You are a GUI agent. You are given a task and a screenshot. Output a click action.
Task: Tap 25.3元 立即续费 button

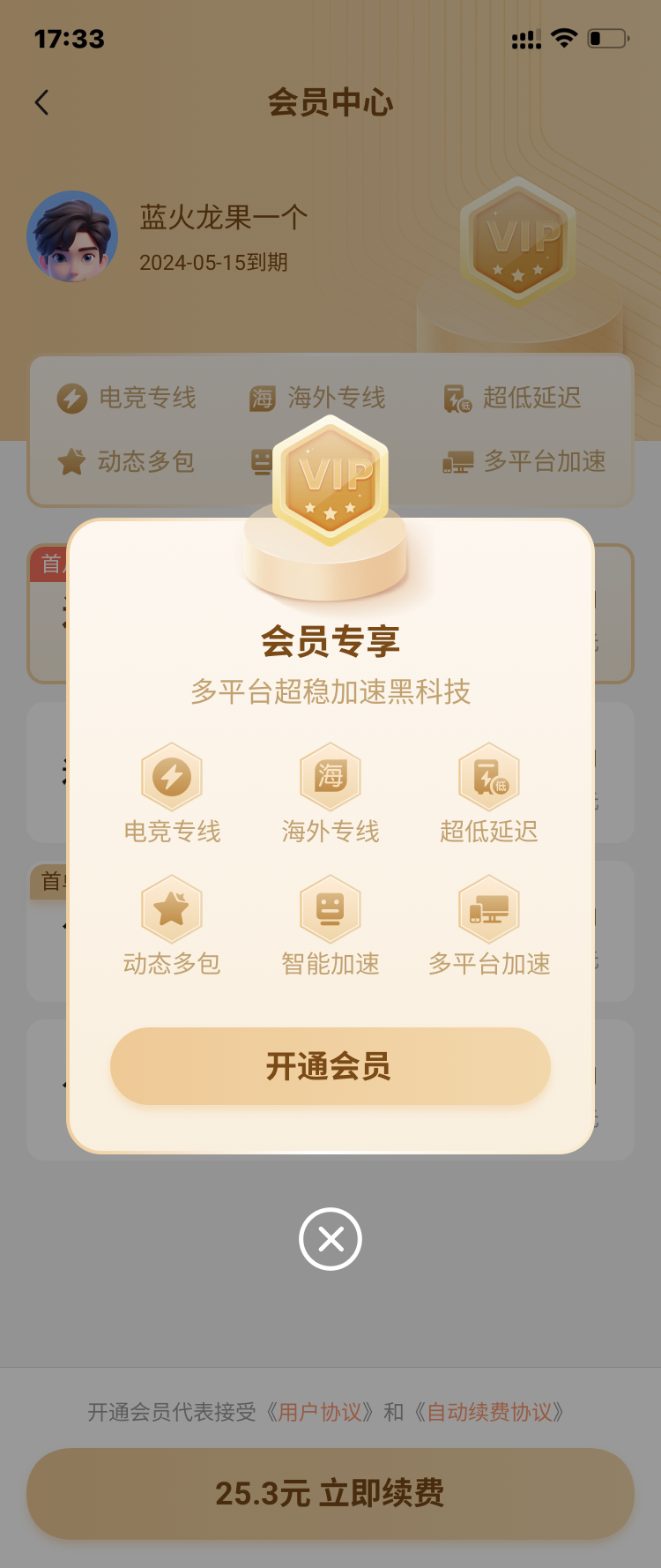pyautogui.click(x=330, y=1494)
